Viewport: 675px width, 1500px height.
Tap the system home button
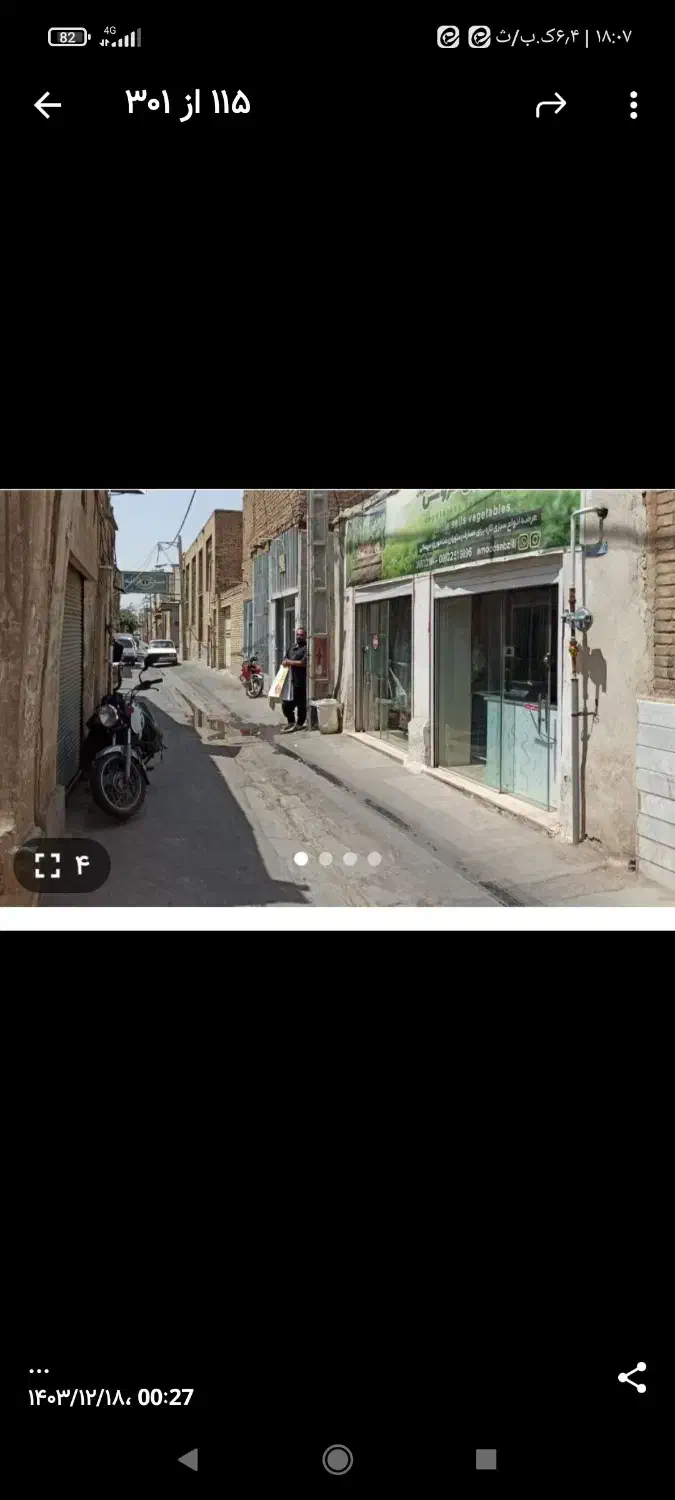(x=338, y=1459)
